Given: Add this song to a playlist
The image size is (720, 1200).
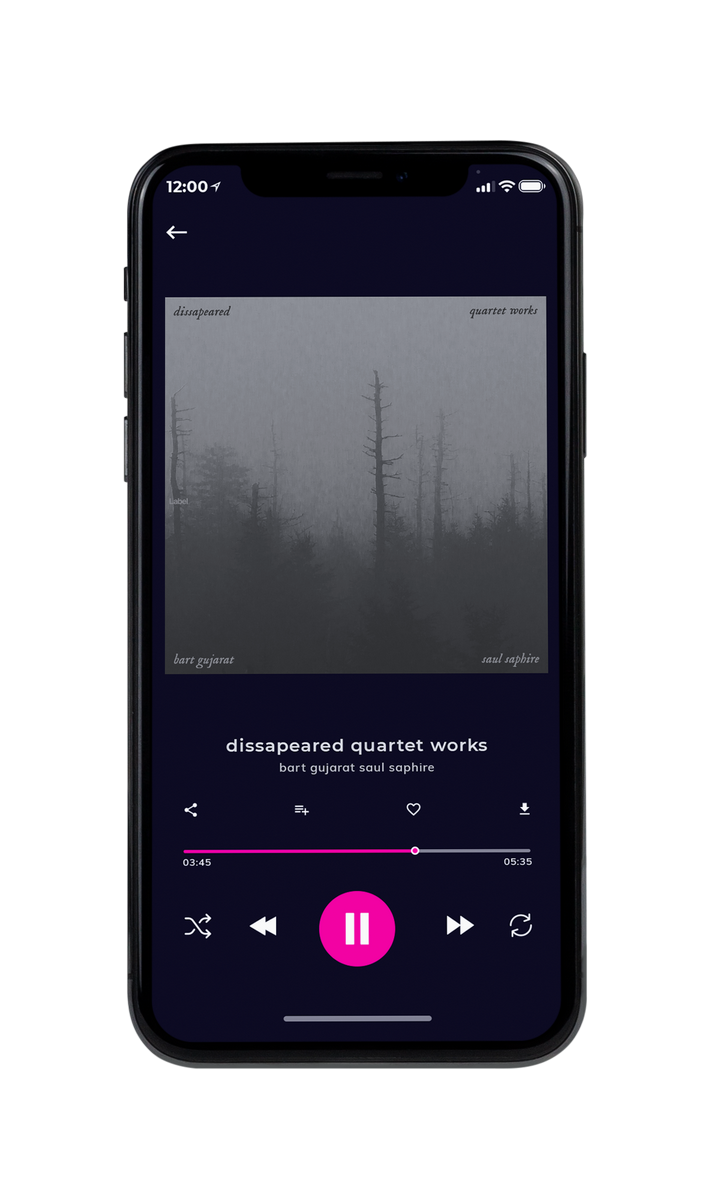Looking at the screenshot, I should [301, 810].
